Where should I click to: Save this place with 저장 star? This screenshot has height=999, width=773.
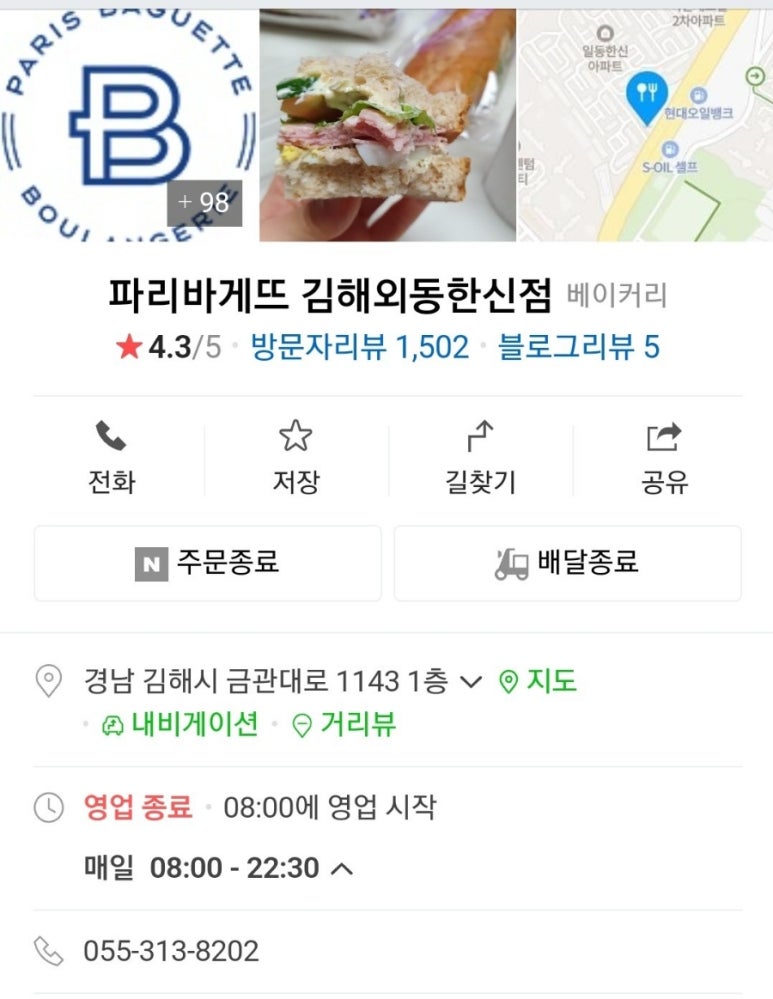[x=295, y=458]
